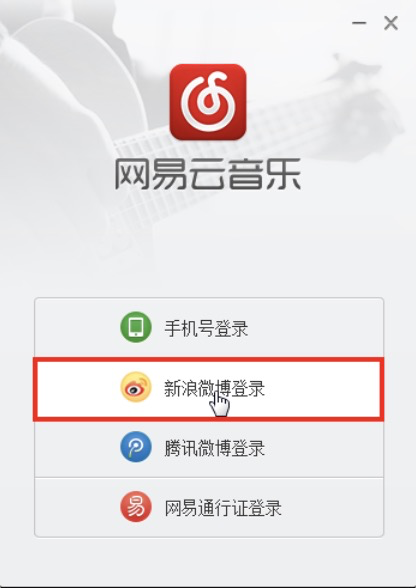
Task: Close the NetEase Cloud Music login window
Action: coord(390,23)
